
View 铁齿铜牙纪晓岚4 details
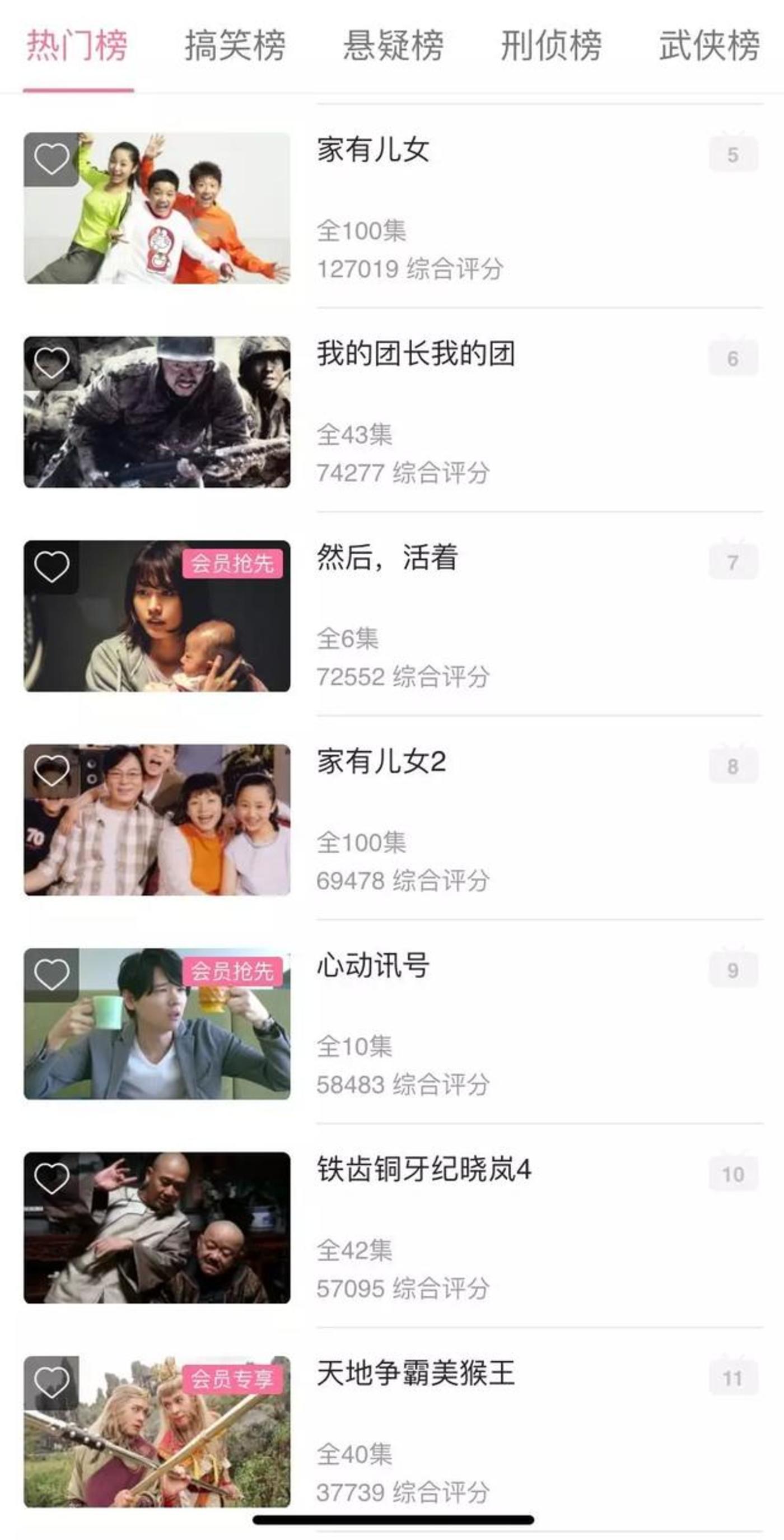(x=424, y=1169)
